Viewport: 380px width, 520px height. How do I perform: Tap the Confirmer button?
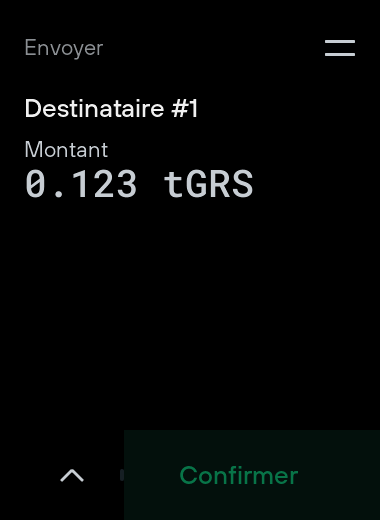[252, 475]
